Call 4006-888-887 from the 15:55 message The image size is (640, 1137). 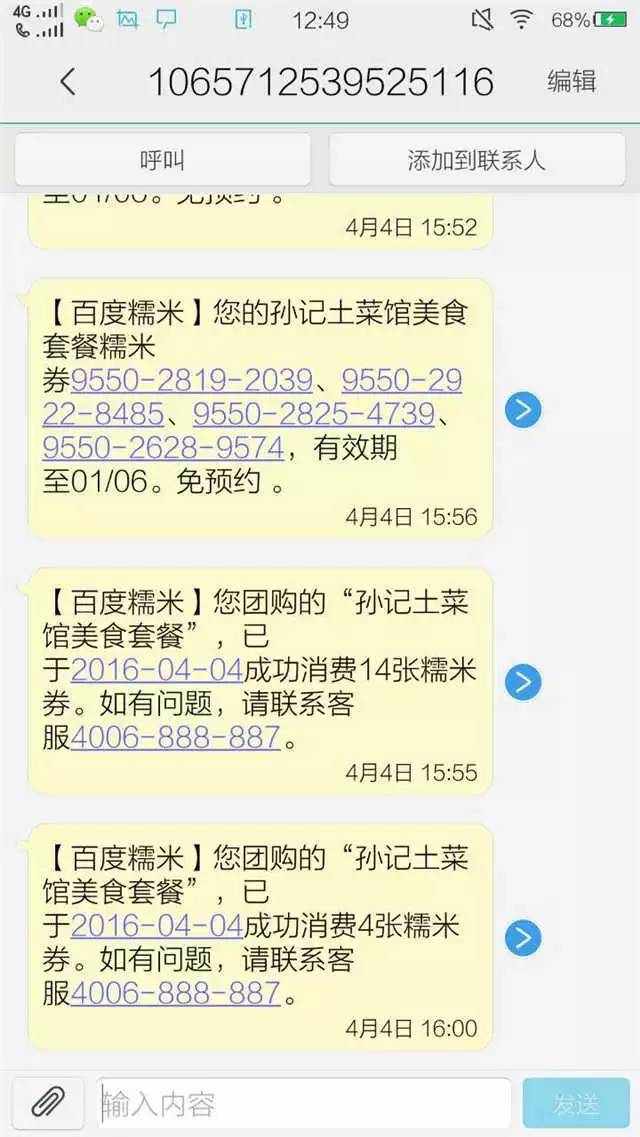click(175, 738)
